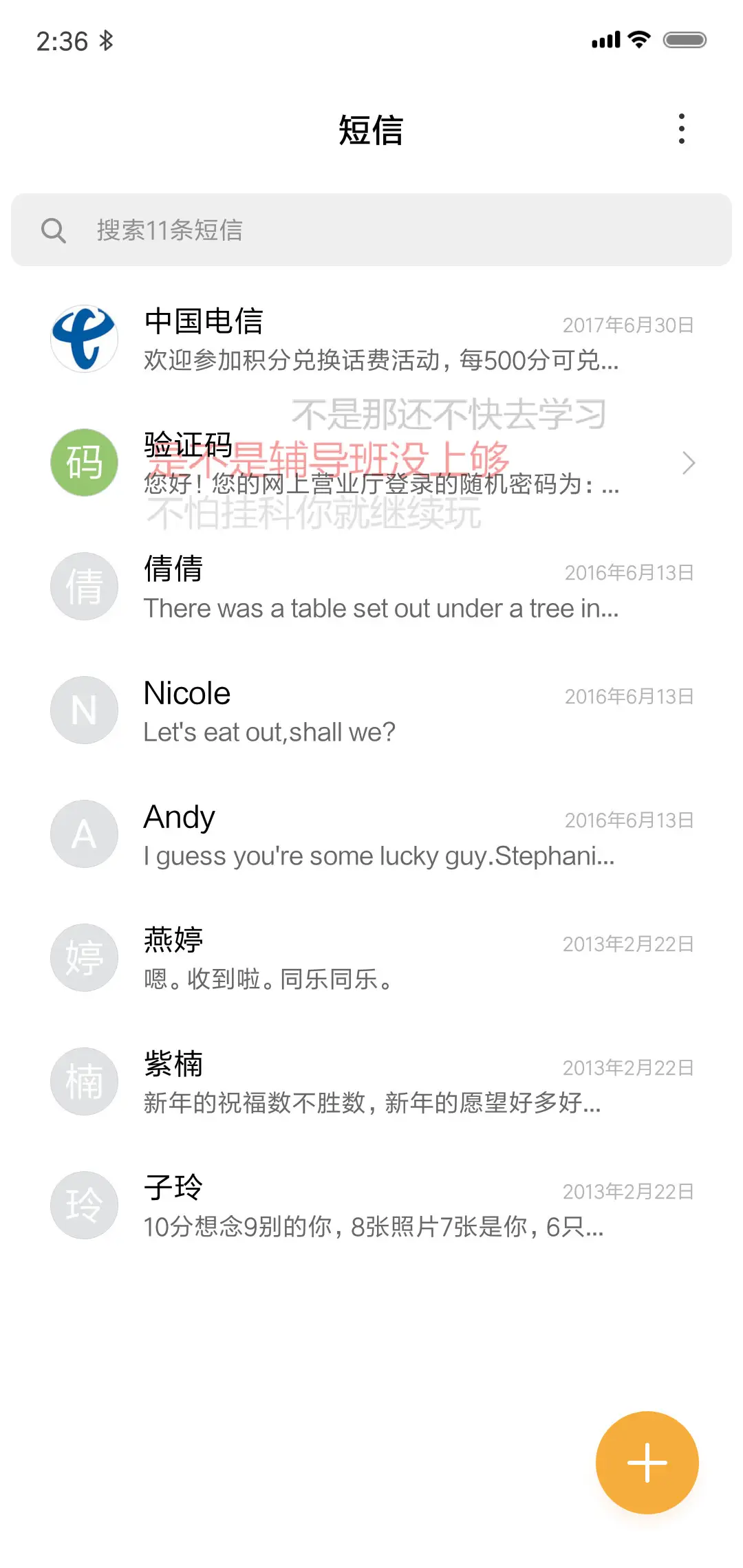This screenshot has width=743, height=1568.
Task: Open the China Telecom conversation avatar
Action: [x=84, y=338]
